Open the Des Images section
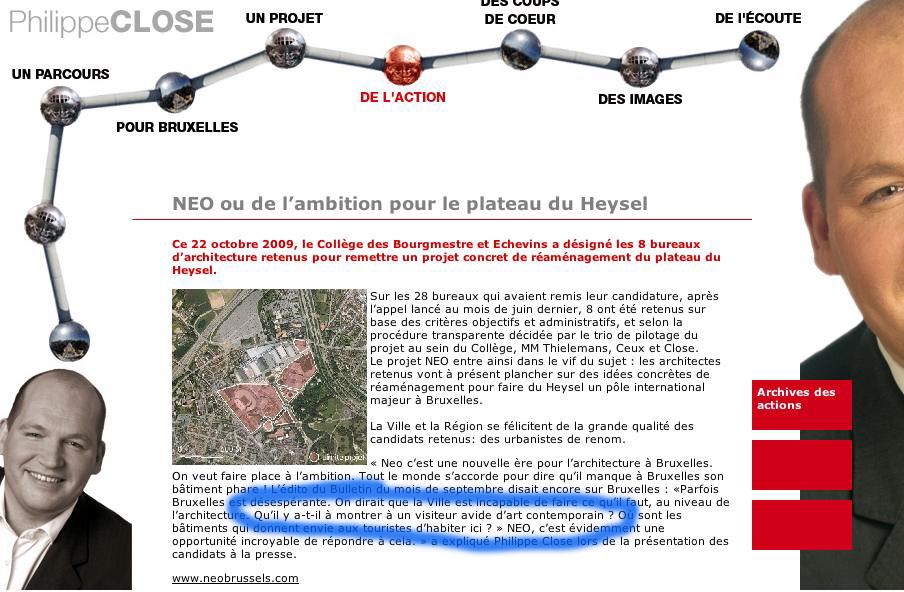The height and width of the screenshot is (592, 904). pyautogui.click(x=640, y=99)
